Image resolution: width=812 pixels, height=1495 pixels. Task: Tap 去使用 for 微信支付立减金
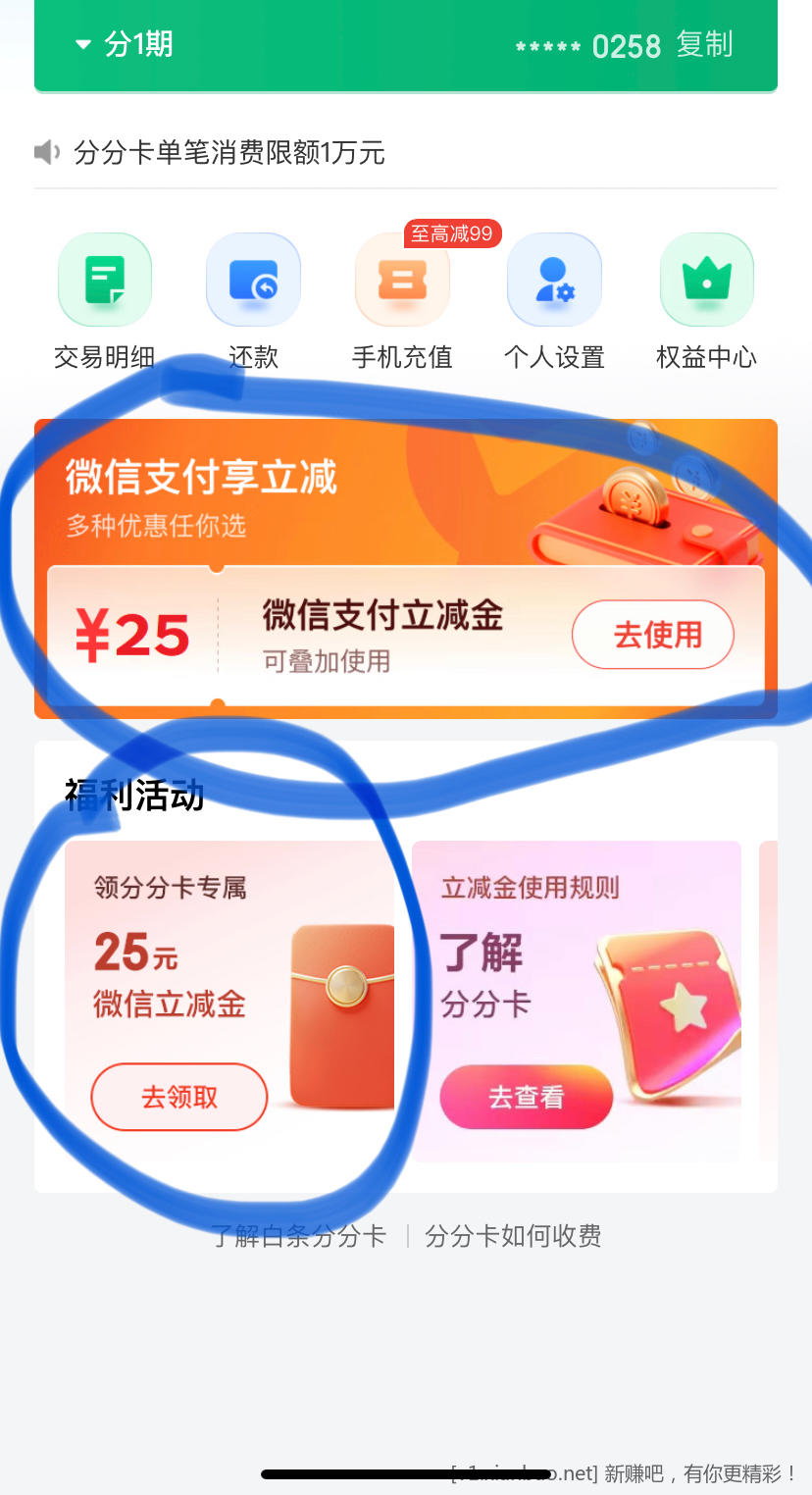click(x=652, y=635)
